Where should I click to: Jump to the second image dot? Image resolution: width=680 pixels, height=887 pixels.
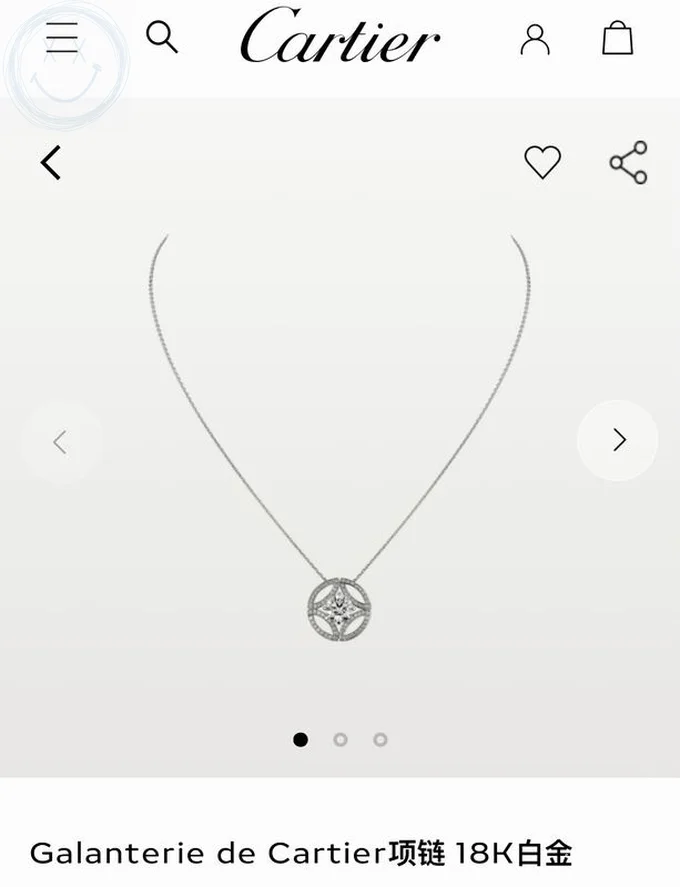tap(340, 740)
